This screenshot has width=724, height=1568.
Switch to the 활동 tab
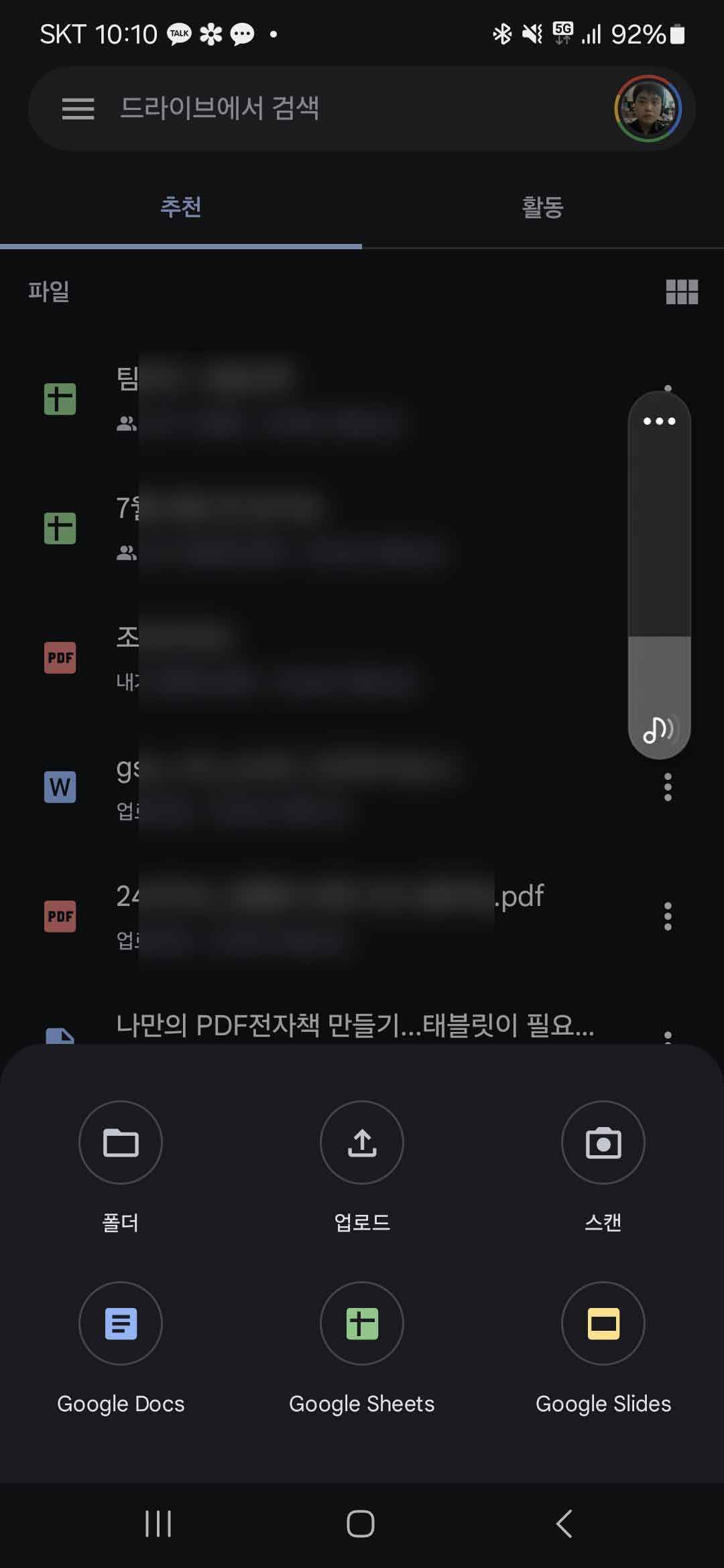(543, 208)
